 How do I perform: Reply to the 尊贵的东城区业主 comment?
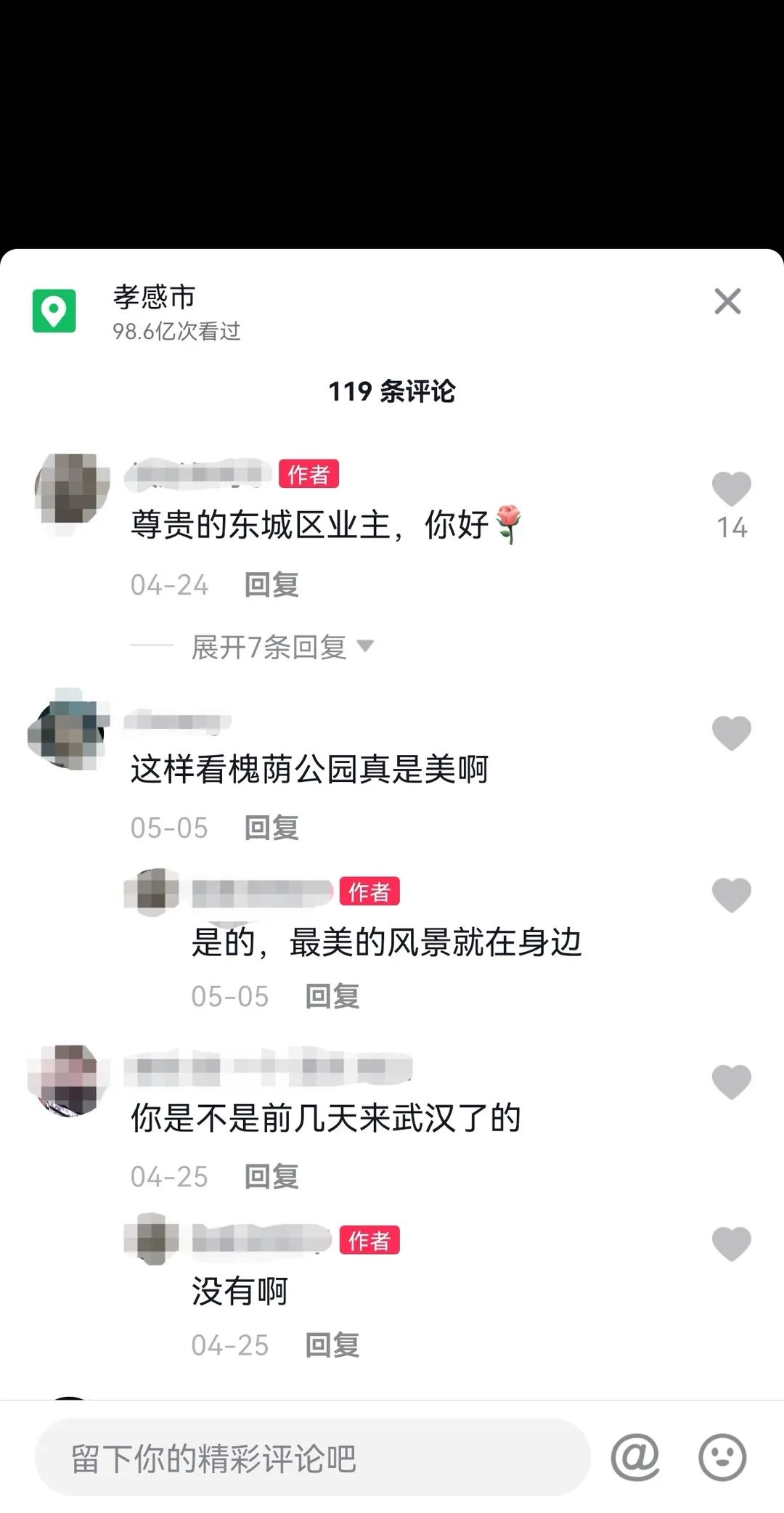pyautogui.click(x=271, y=584)
